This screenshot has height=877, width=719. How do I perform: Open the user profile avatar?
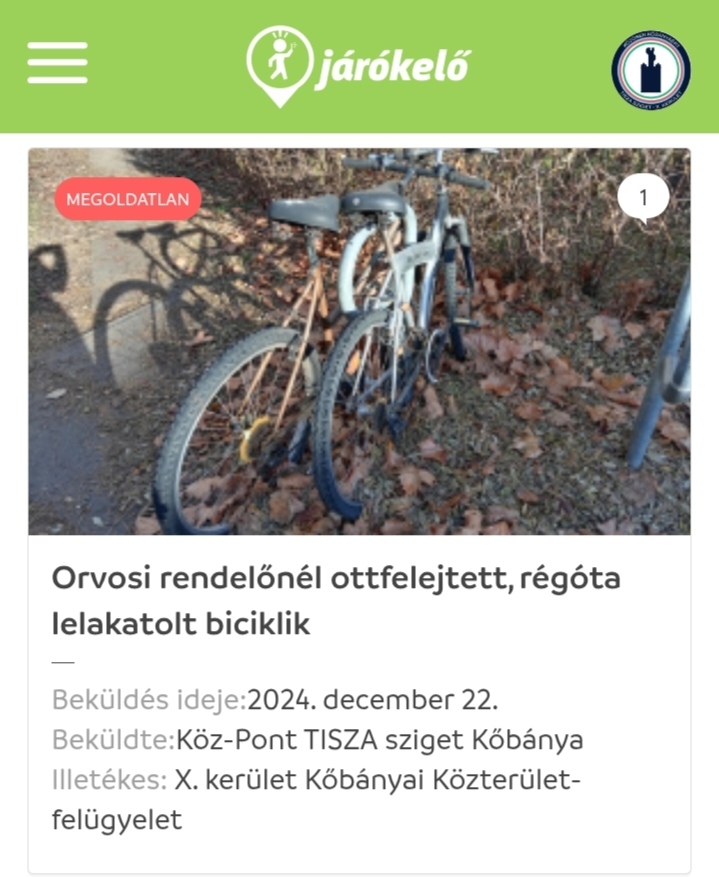(x=650, y=70)
